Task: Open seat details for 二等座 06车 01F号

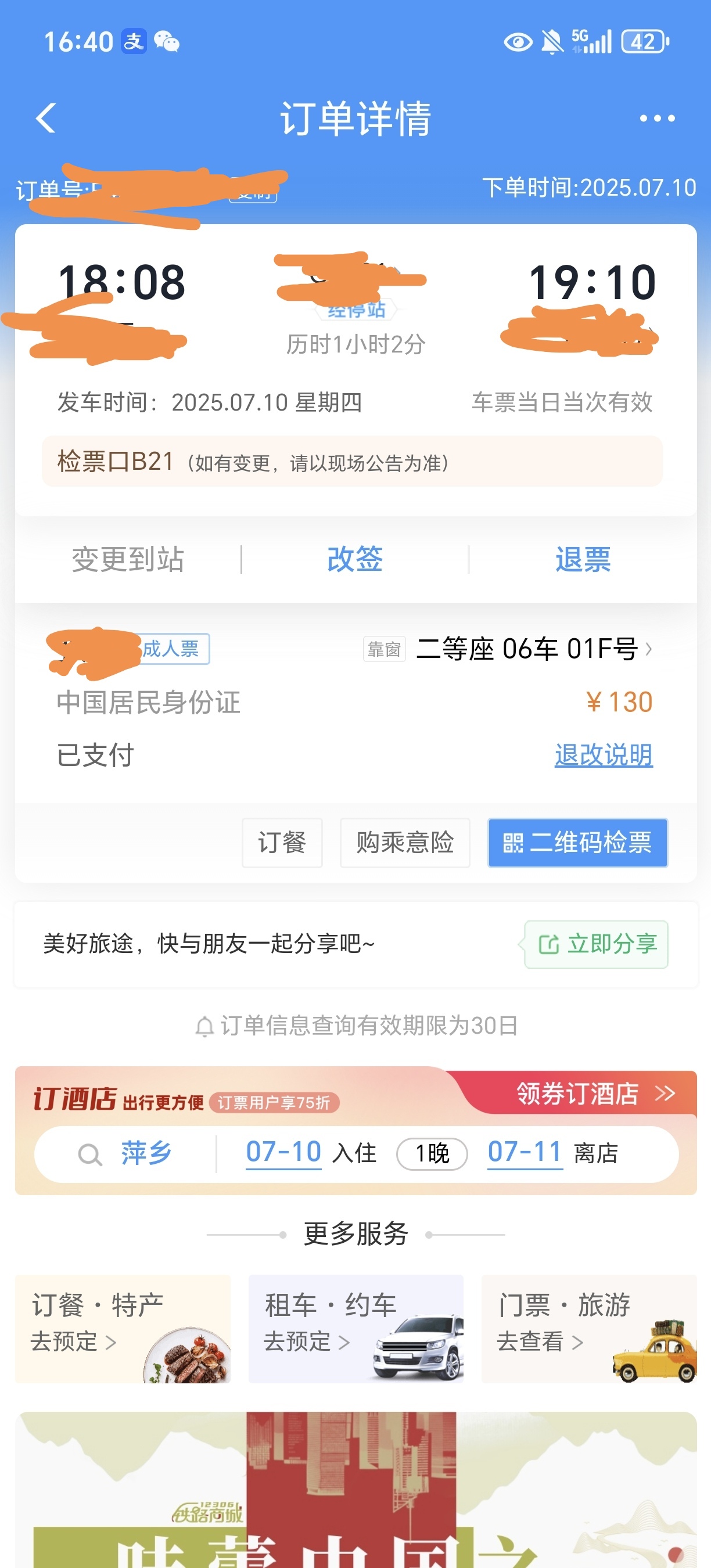Action: click(x=533, y=649)
